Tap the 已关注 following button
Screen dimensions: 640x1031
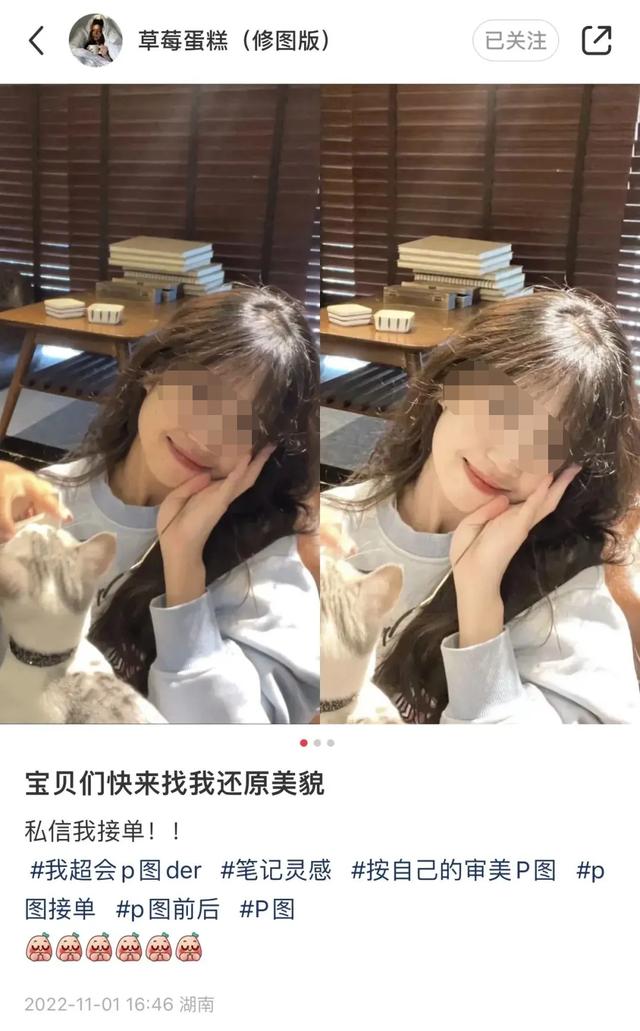pos(515,41)
